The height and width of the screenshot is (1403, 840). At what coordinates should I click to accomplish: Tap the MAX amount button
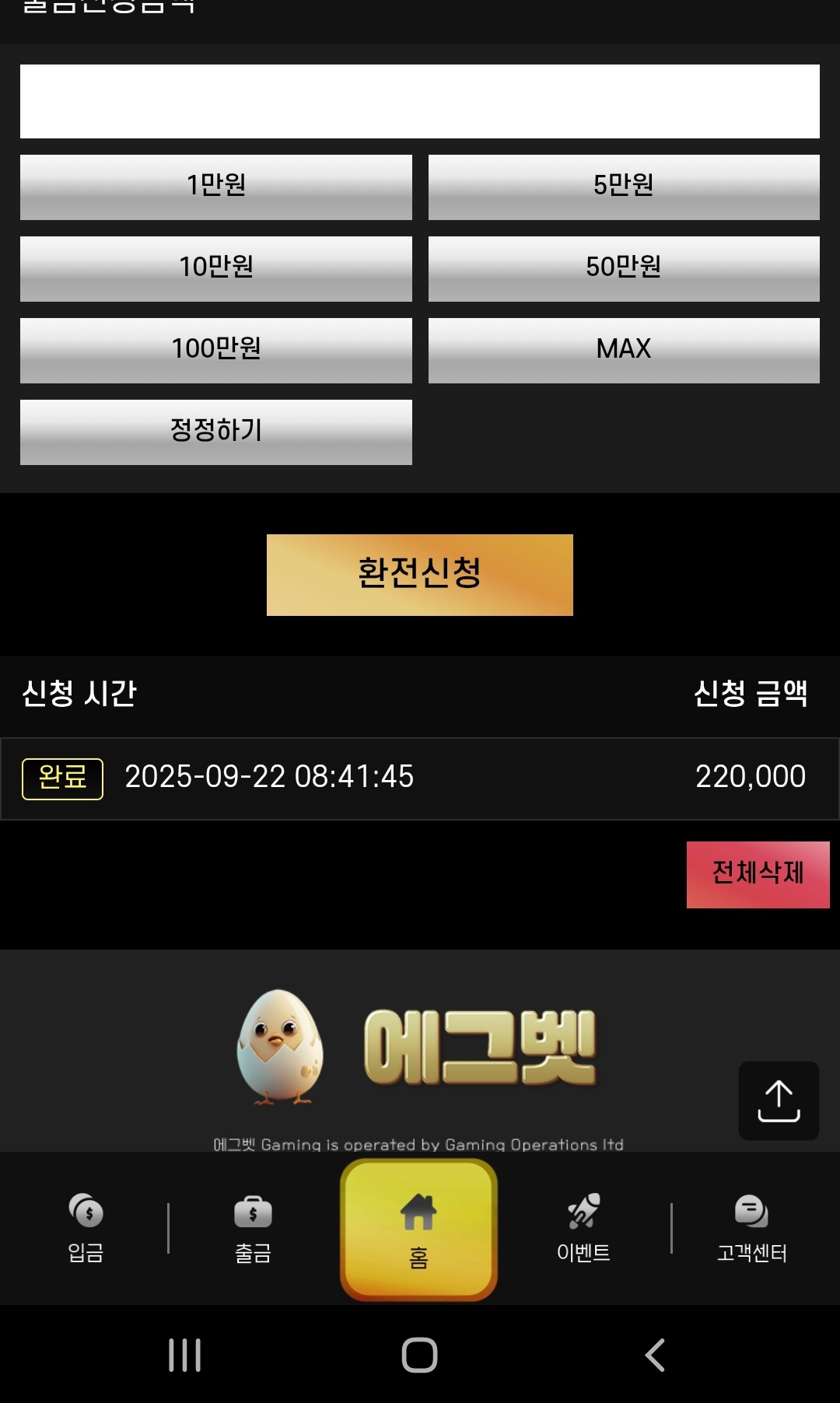pyautogui.click(x=624, y=350)
